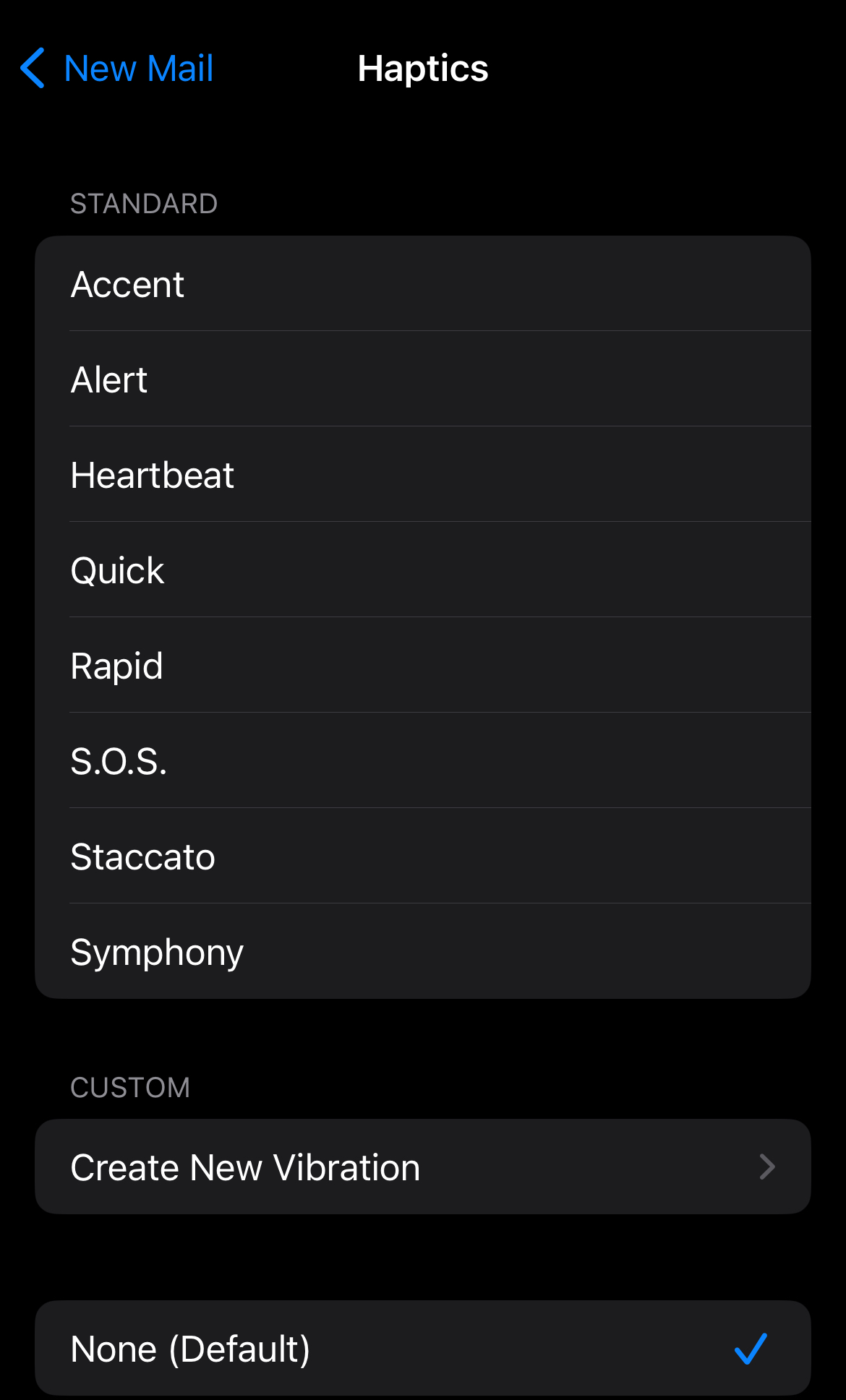The width and height of the screenshot is (846, 1400).
Task: Select None (Default) haptic
Action: click(x=422, y=1348)
